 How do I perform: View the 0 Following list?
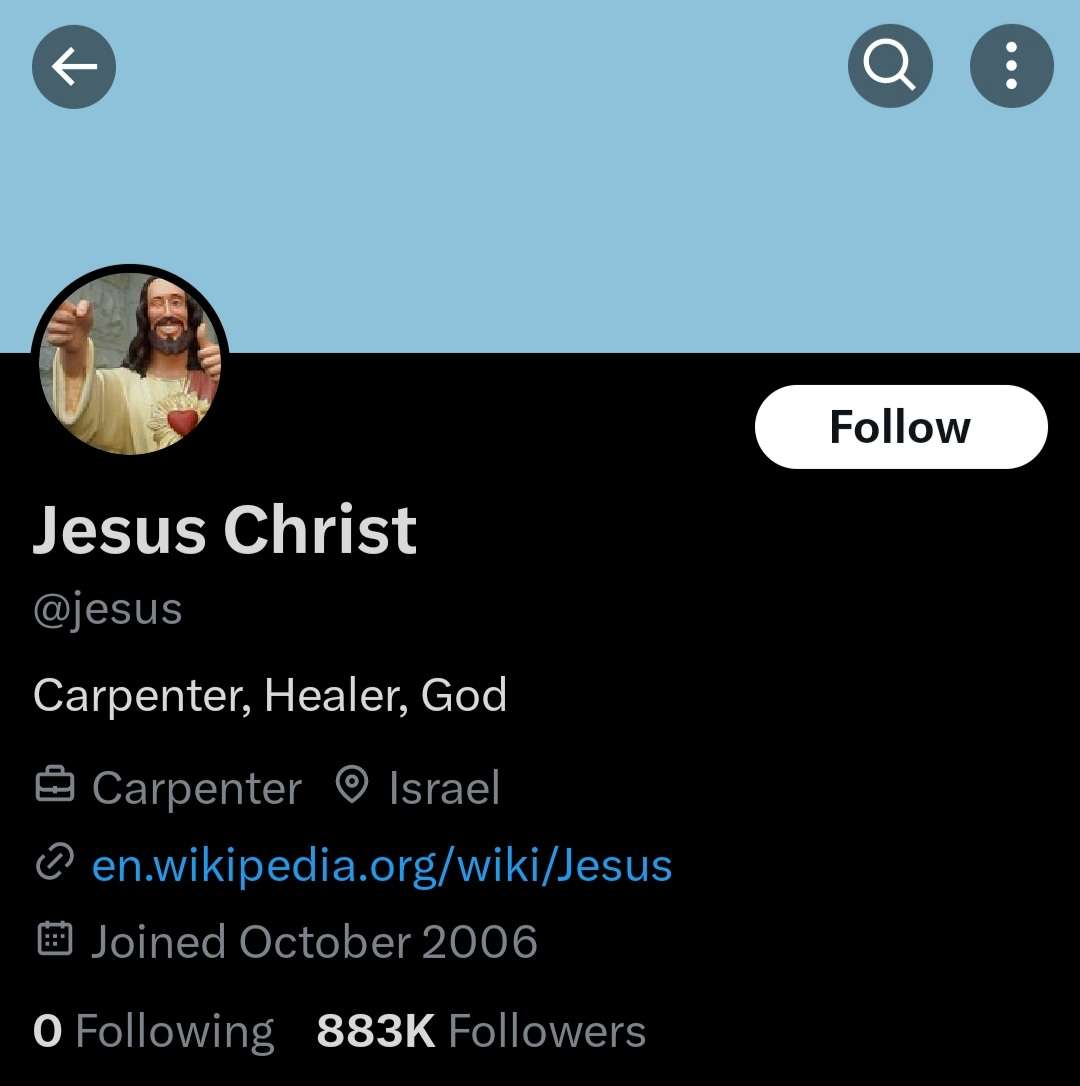coord(153,1031)
